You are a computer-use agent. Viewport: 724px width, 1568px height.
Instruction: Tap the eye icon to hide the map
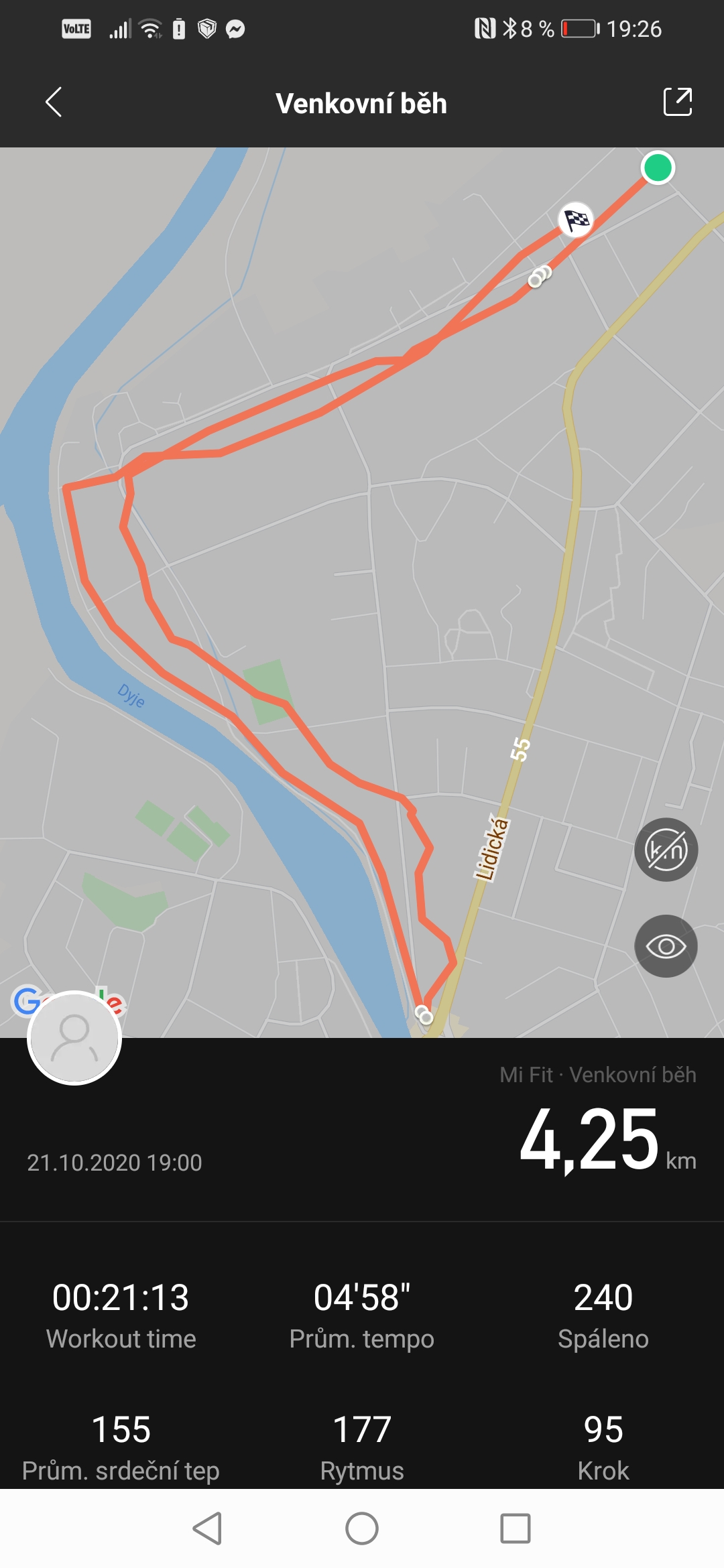pos(666,946)
